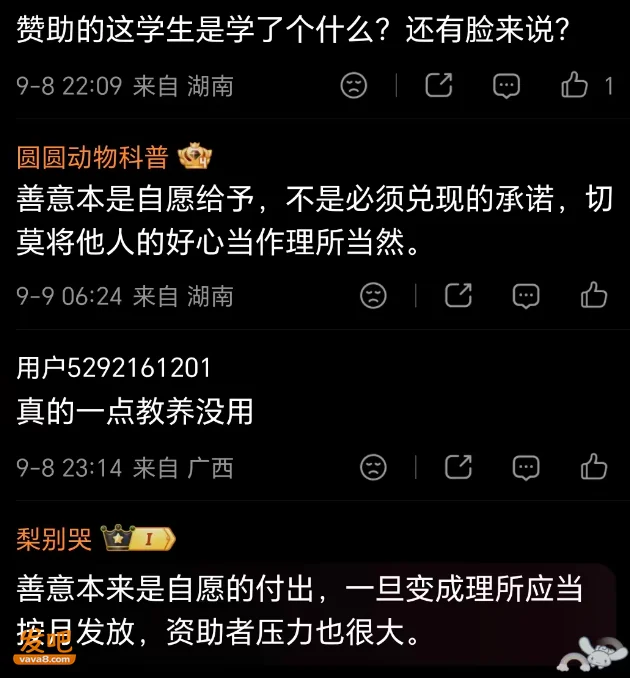The height and width of the screenshot is (678, 630).
Task: Dislike the comment by 用户5292161201
Action: (373, 467)
